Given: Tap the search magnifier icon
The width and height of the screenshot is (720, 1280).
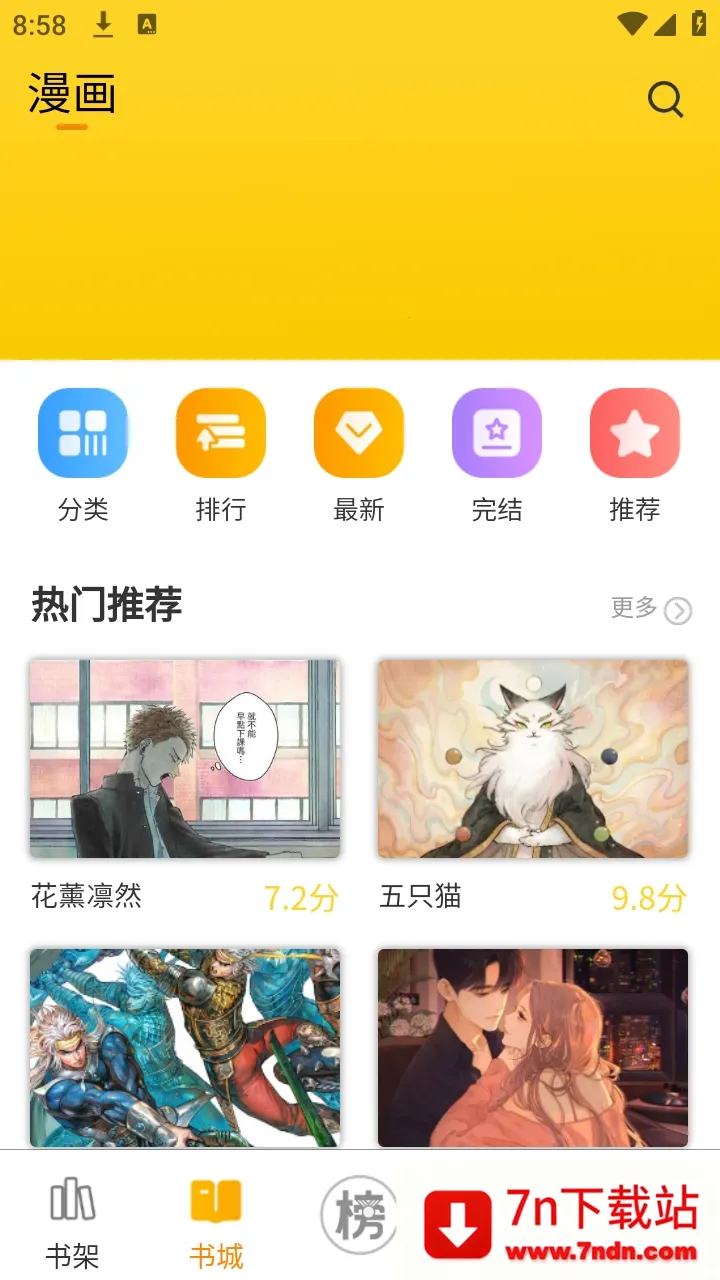Looking at the screenshot, I should (x=665, y=99).
